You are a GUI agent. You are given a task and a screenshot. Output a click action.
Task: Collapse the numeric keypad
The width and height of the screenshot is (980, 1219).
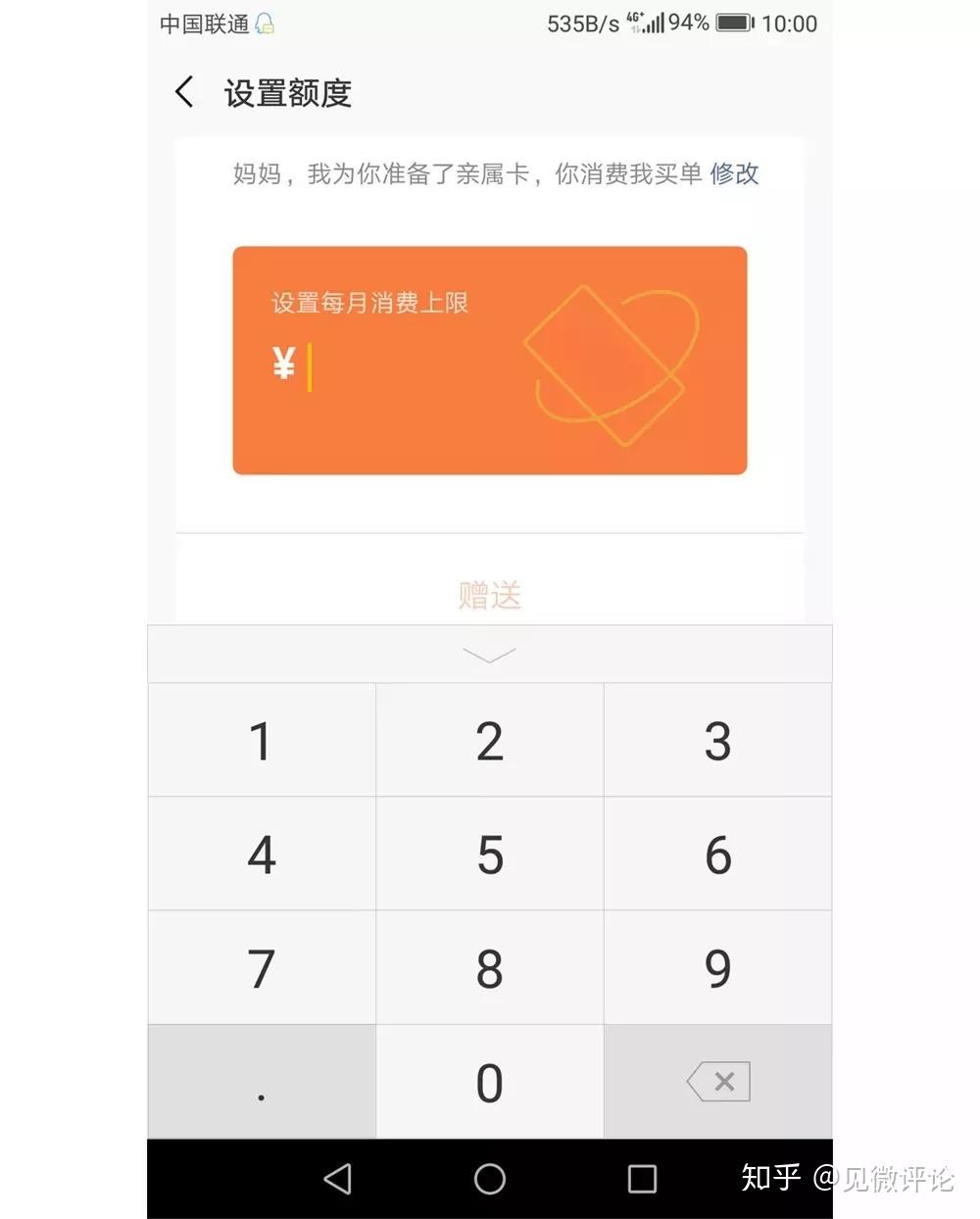(x=489, y=655)
